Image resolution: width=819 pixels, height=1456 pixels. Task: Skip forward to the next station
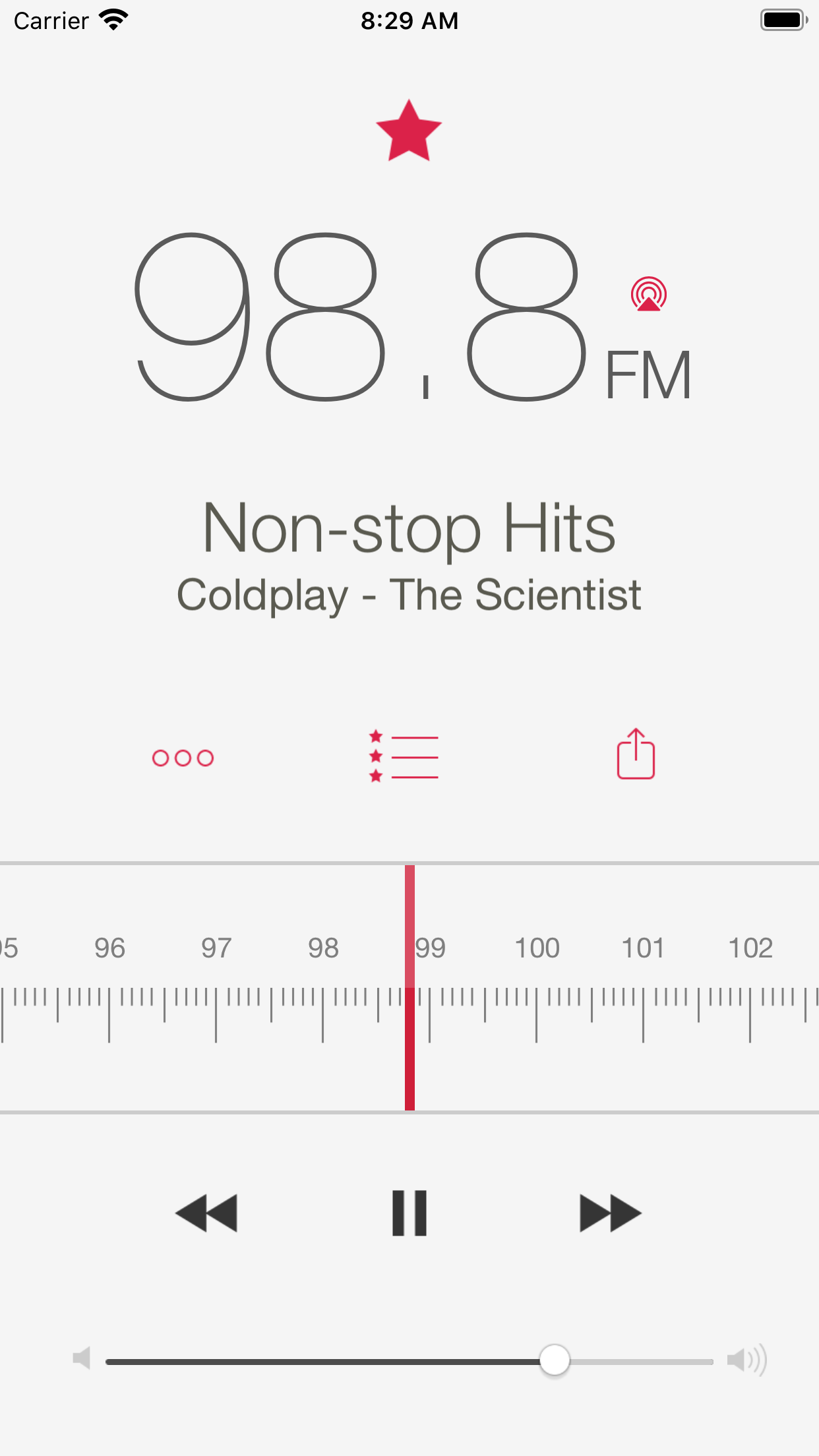pyautogui.click(x=610, y=1212)
